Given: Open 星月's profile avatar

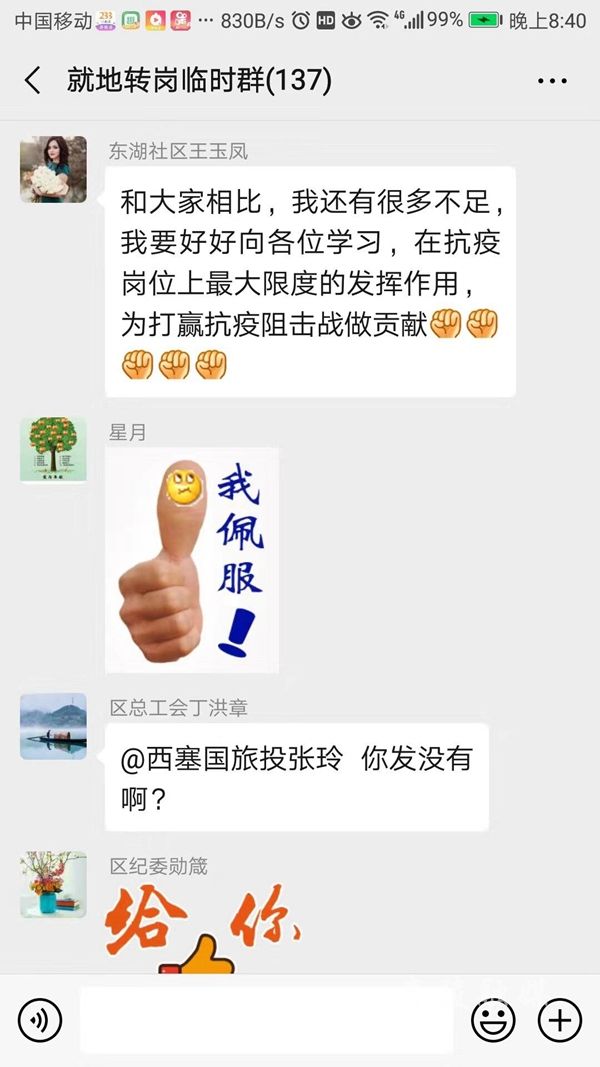Looking at the screenshot, I should 53,450.
